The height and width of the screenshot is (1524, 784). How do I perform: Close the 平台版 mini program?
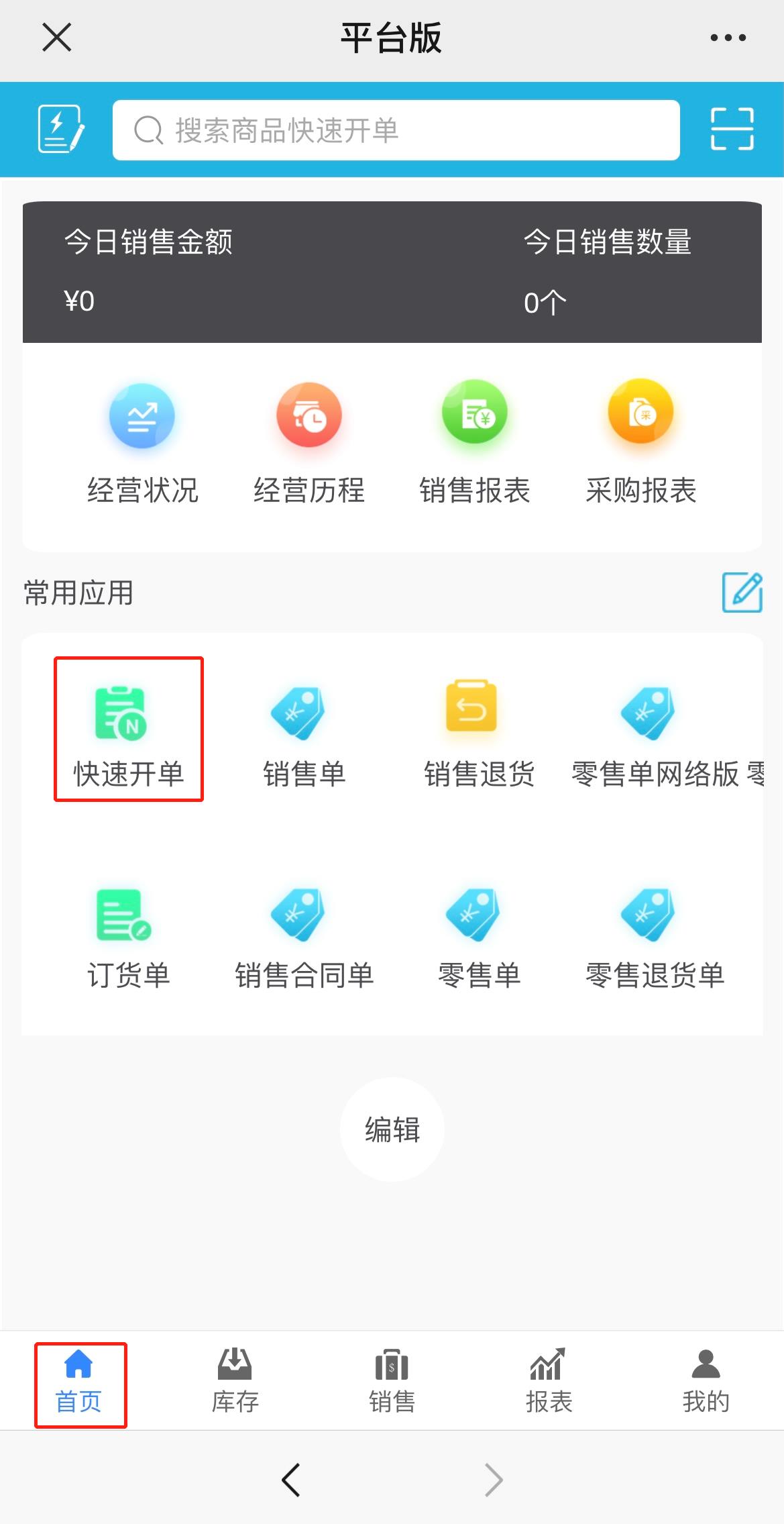tap(57, 37)
